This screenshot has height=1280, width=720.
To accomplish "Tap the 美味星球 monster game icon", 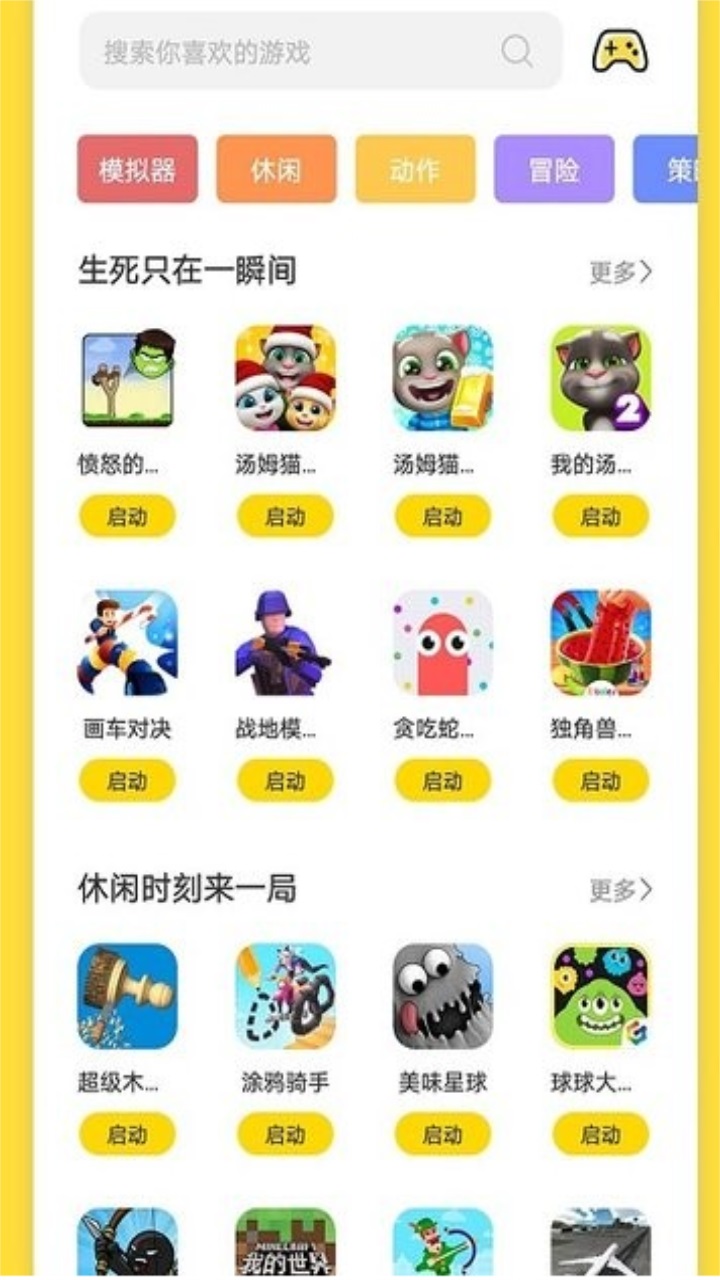I will pos(442,995).
